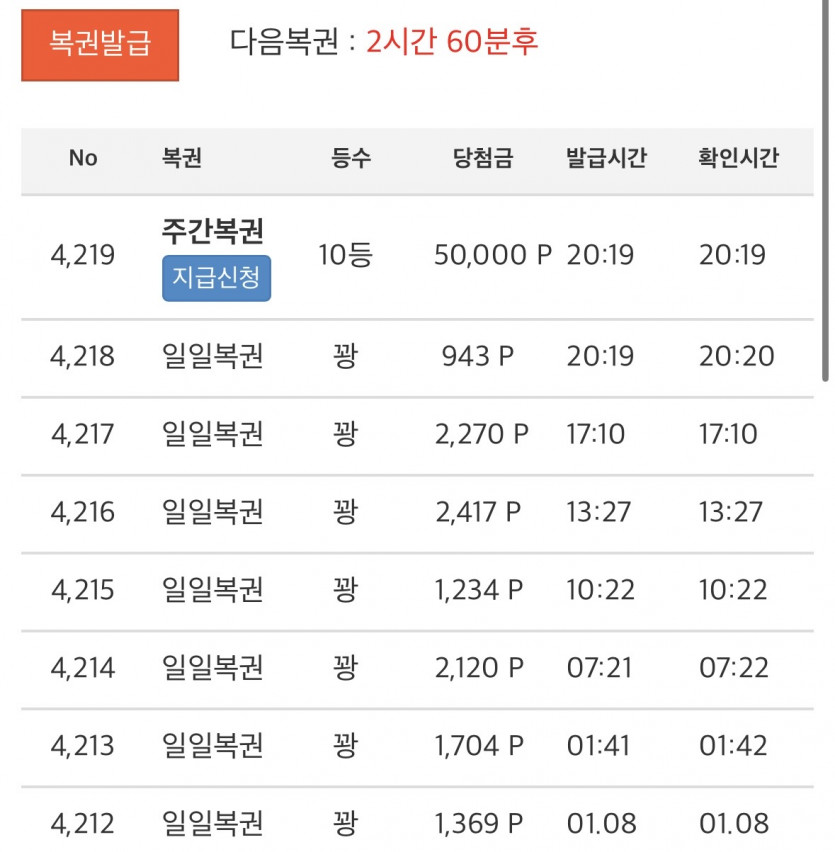Click the orange 복권발급 button
Viewport: 835px width, 852px height.
[99, 44]
